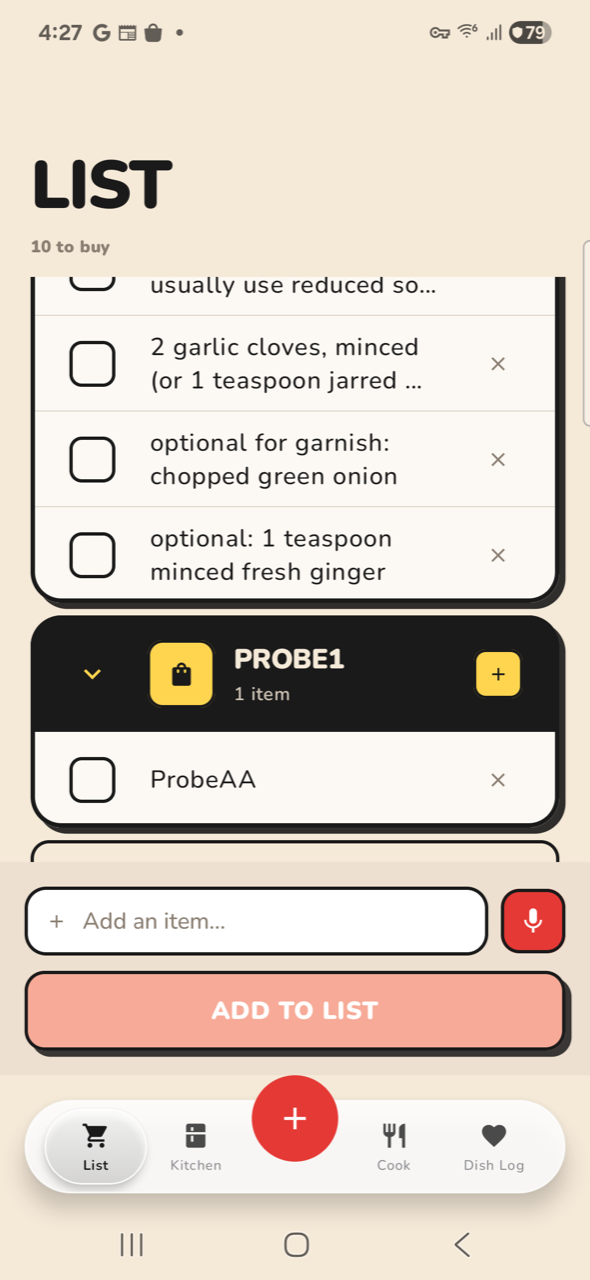Tick the minced fresh ginger checkbox

pyautogui.click(x=92, y=555)
